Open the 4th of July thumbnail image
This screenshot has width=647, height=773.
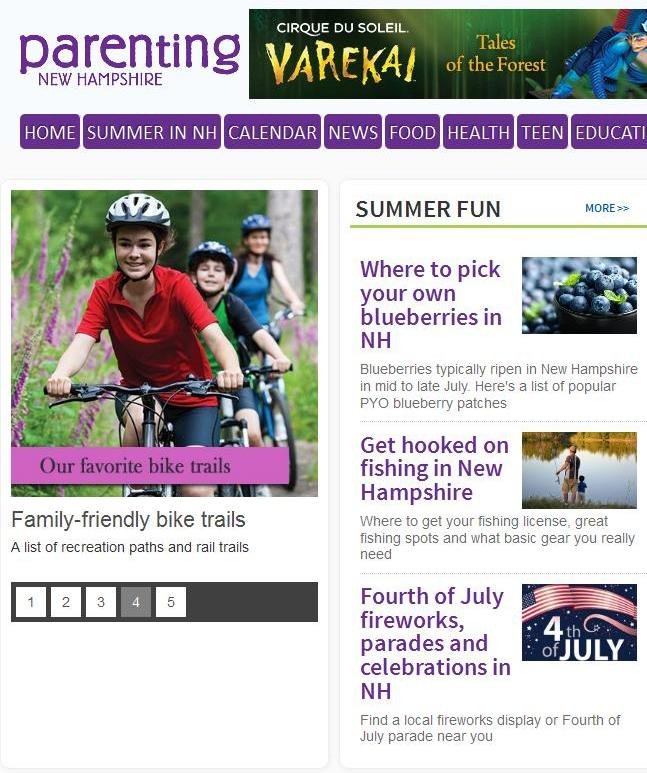tap(579, 623)
